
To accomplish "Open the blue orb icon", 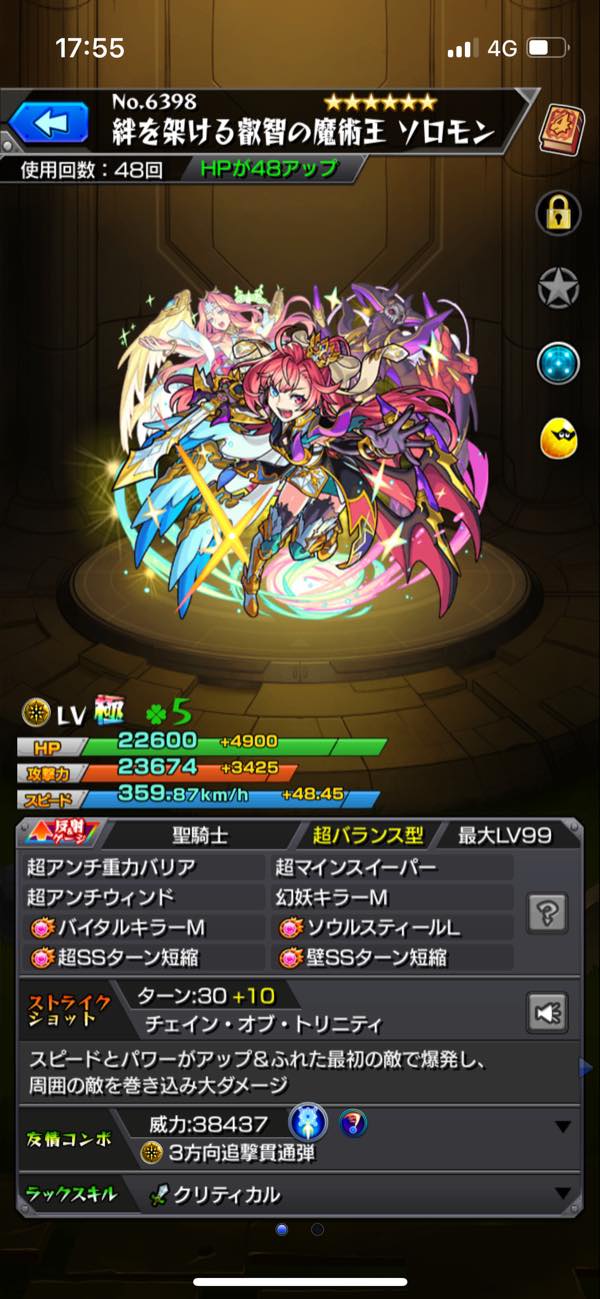I will 558,363.
